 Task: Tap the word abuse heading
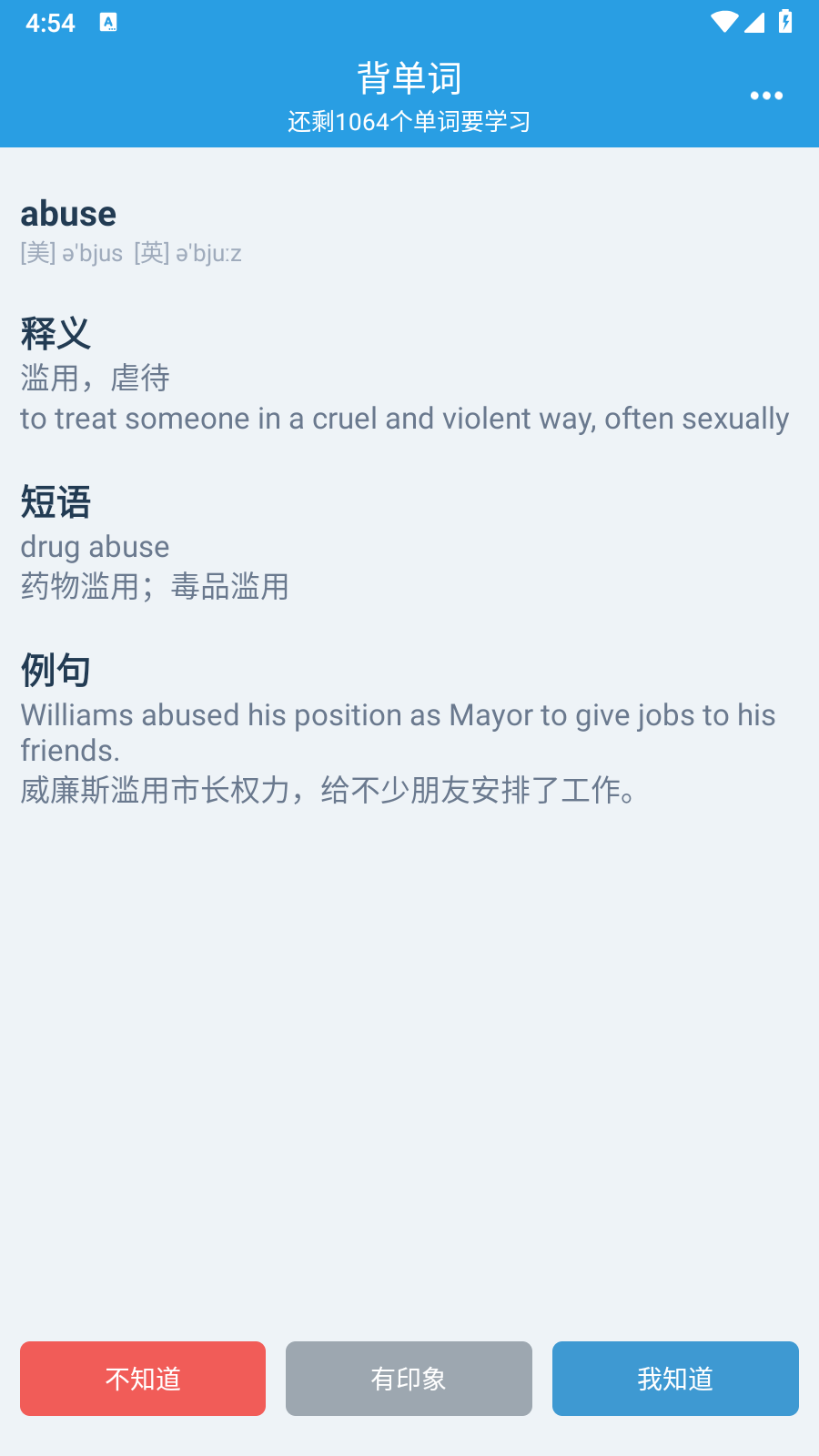click(68, 213)
